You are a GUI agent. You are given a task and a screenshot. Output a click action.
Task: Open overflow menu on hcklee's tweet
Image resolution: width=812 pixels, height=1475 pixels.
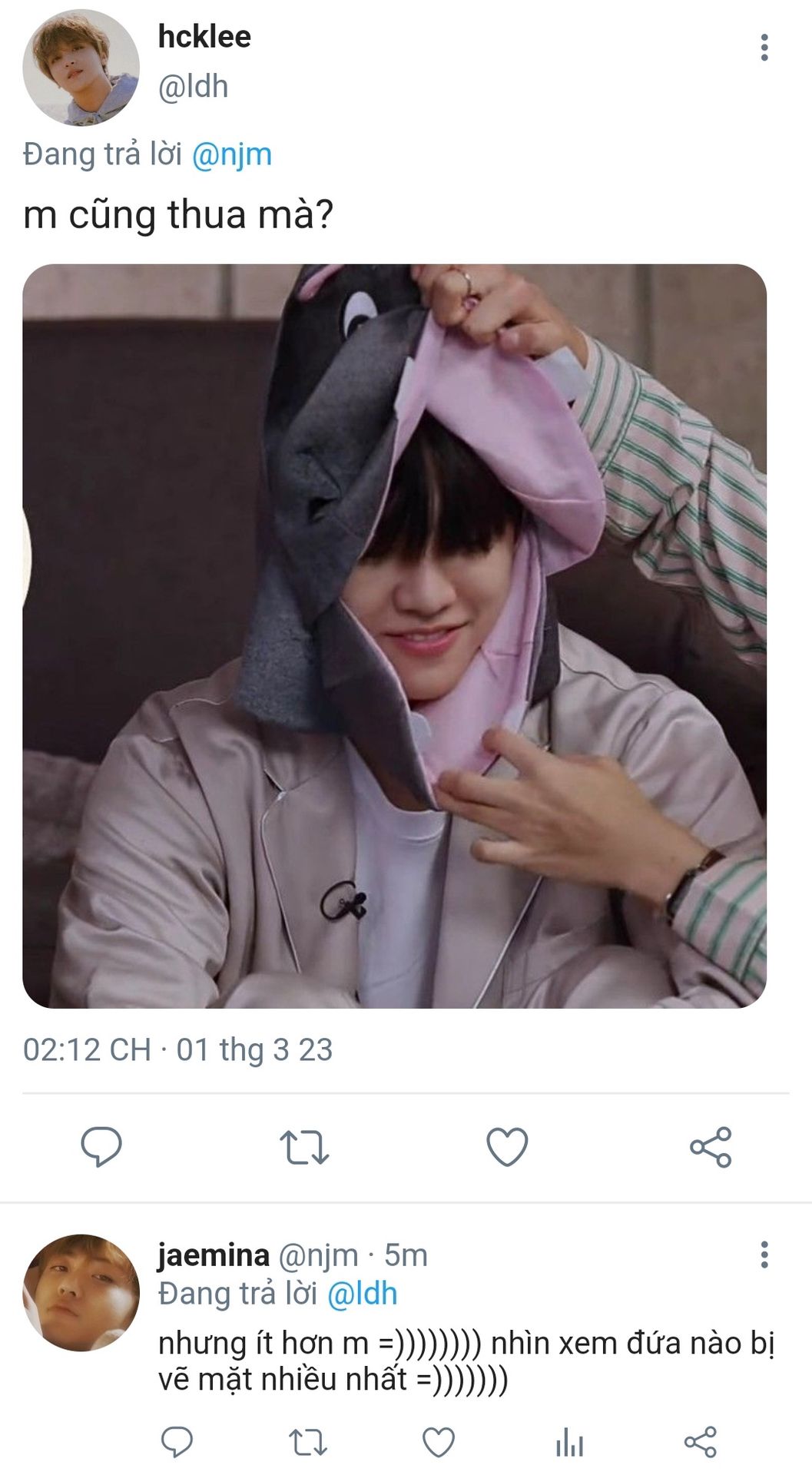click(764, 48)
